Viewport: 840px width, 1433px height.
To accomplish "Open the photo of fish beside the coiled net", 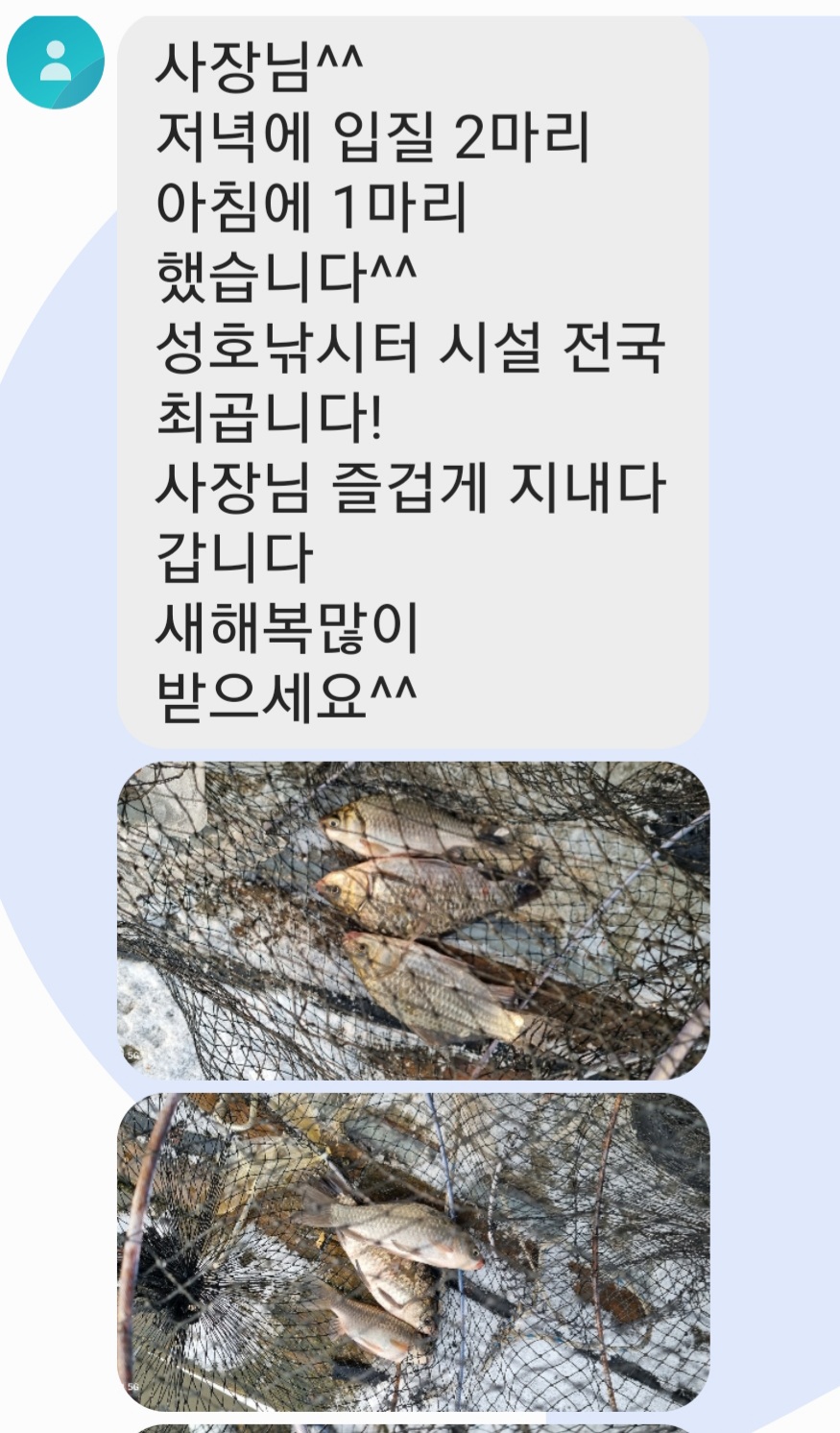I will [413, 1251].
